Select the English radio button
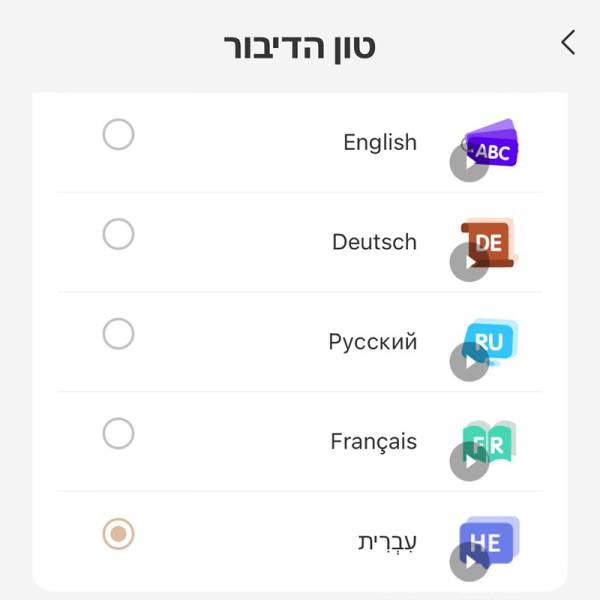This screenshot has height=600, width=600. pyautogui.click(x=118, y=134)
